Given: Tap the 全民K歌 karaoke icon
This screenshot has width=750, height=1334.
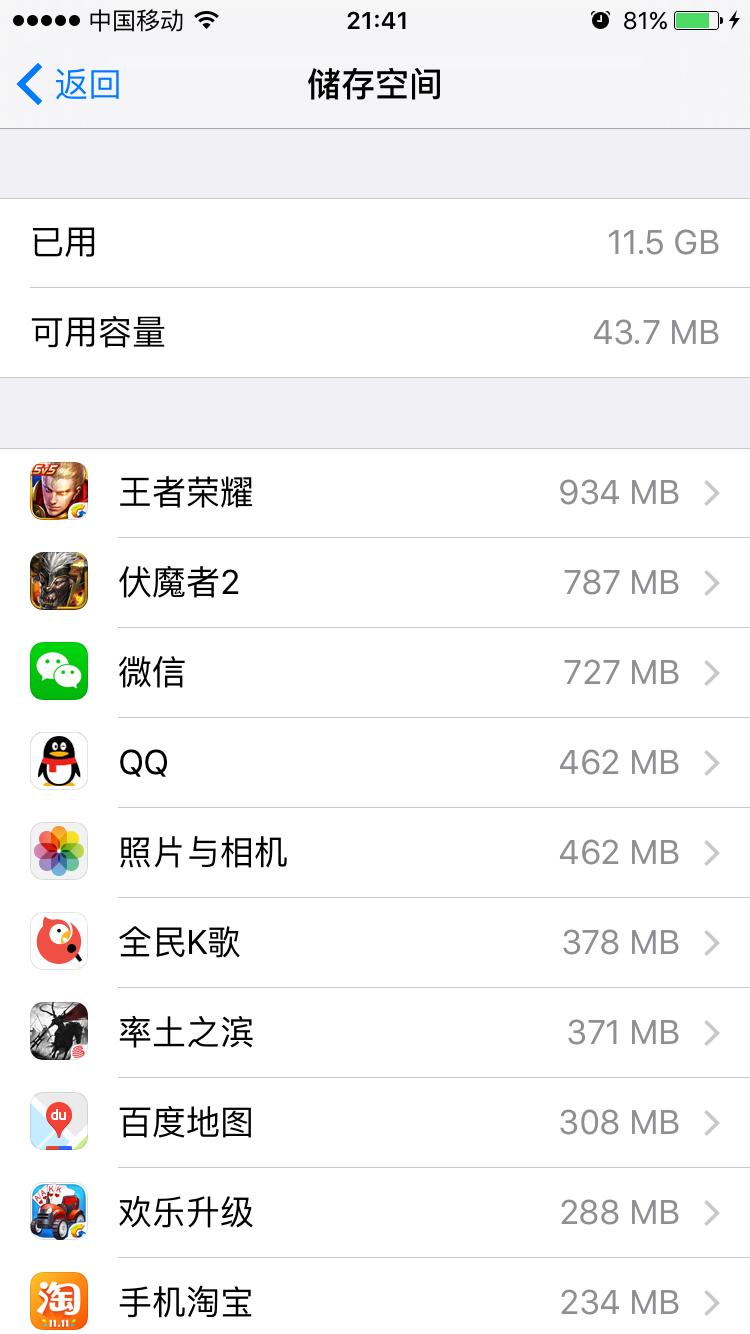Looking at the screenshot, I should click(58, 942).
